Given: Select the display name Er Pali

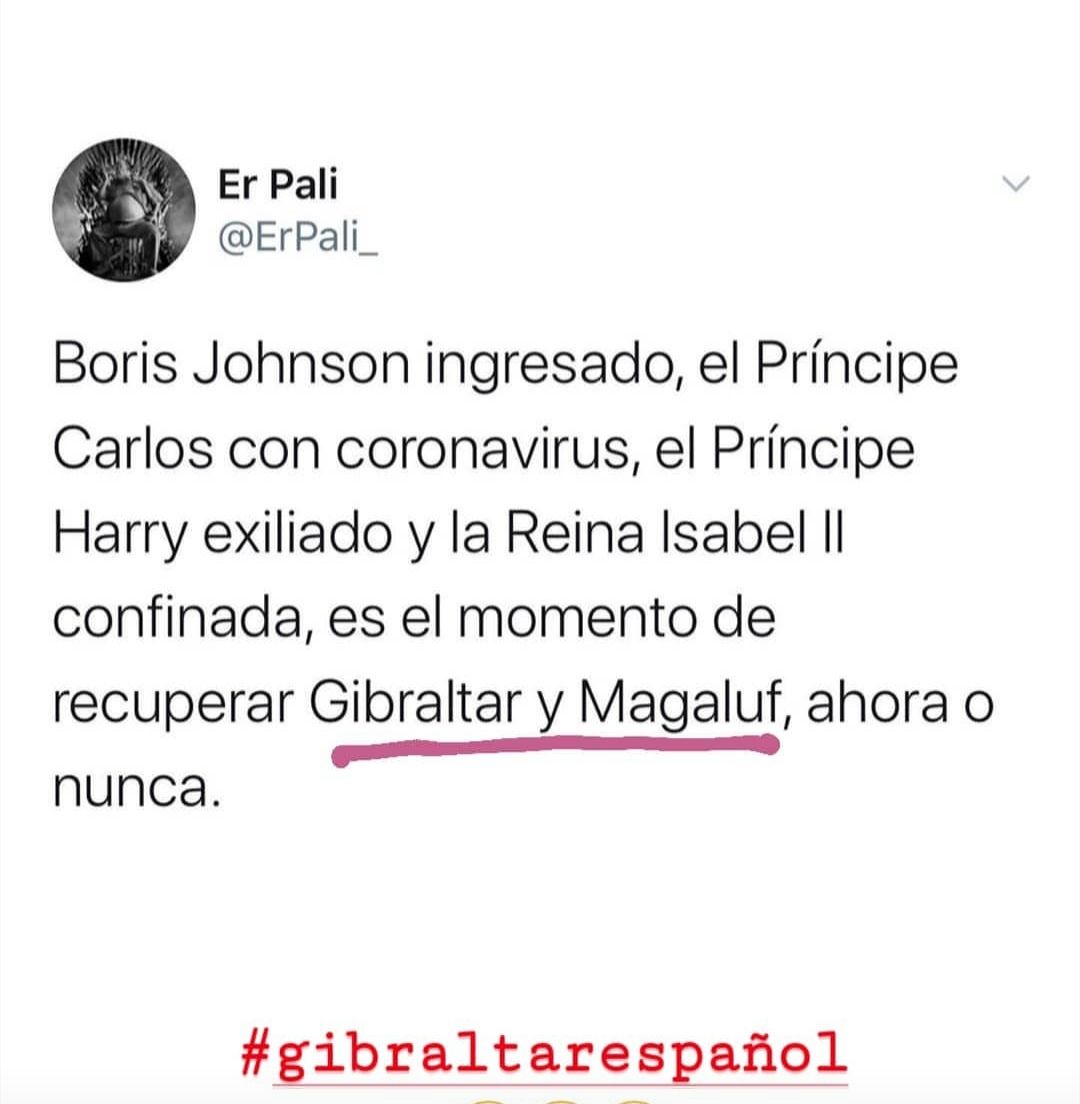Looking at the screenshot, I should coord(277,184).
